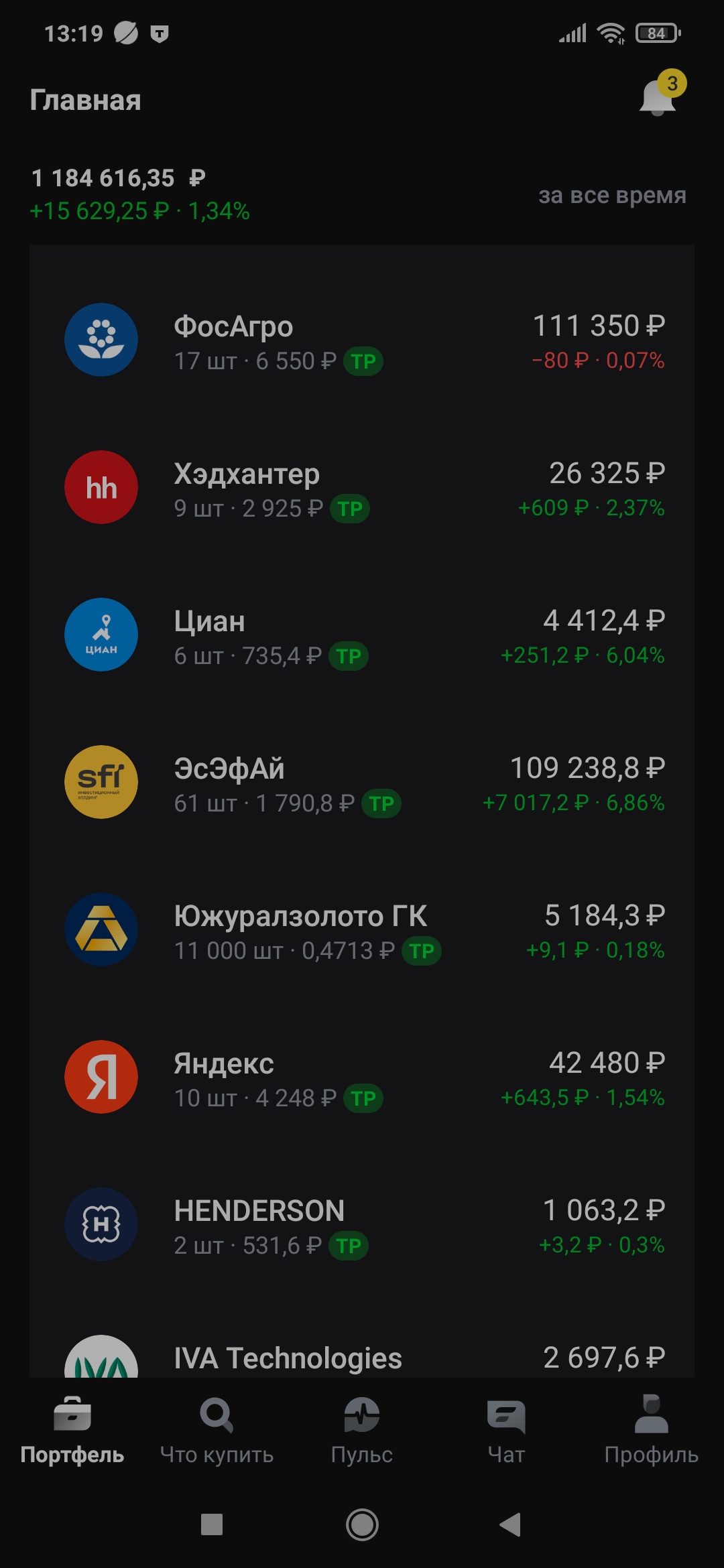Go to the system home screen
Image resolution: width=724 pixels, height=1568 pixels.
pyautogui.click(x=362, y=1524)
